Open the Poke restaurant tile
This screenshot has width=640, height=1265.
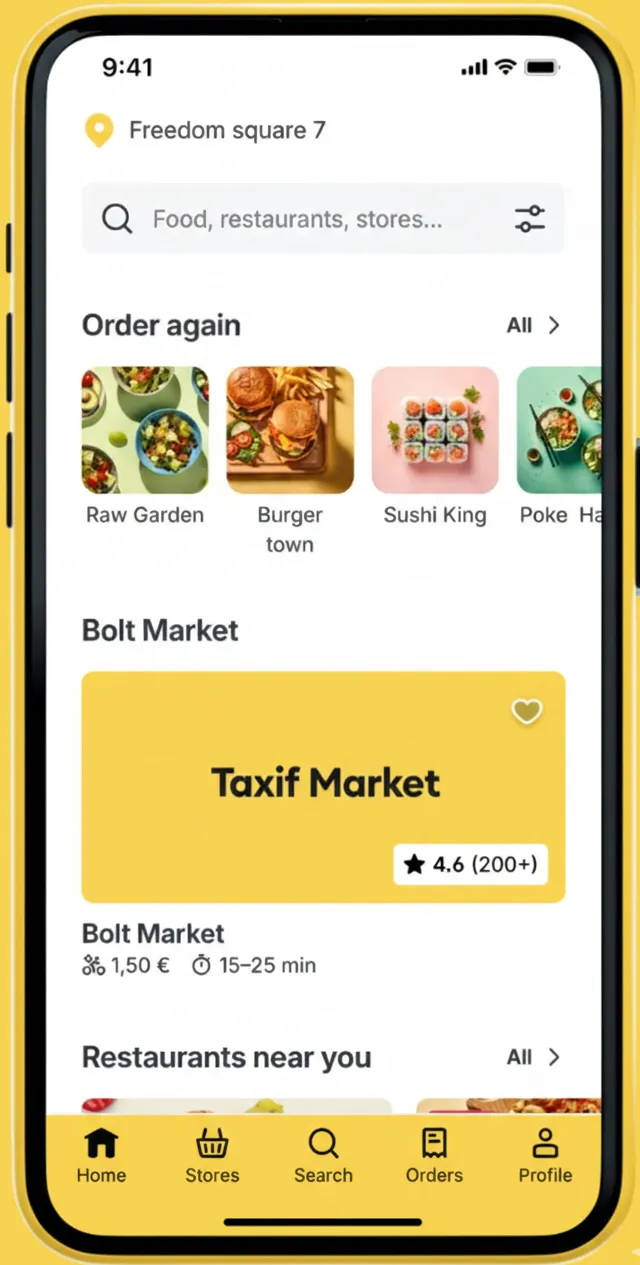[560, 431]
